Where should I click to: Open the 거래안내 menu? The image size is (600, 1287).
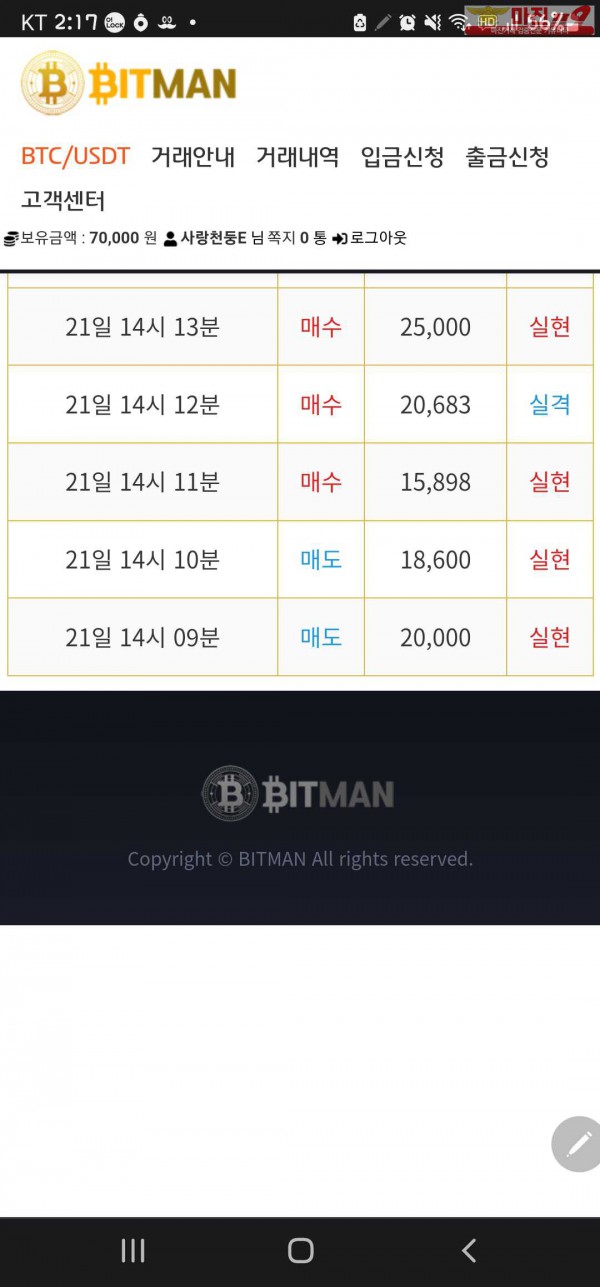pos(193,157)
